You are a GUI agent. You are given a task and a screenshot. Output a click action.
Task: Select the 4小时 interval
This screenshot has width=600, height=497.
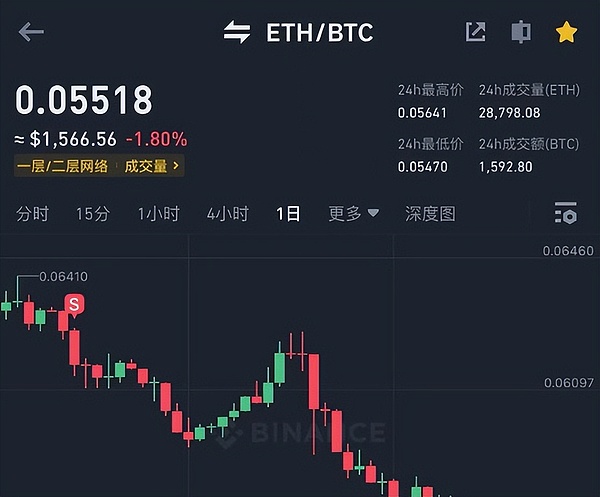pos(227,213)
